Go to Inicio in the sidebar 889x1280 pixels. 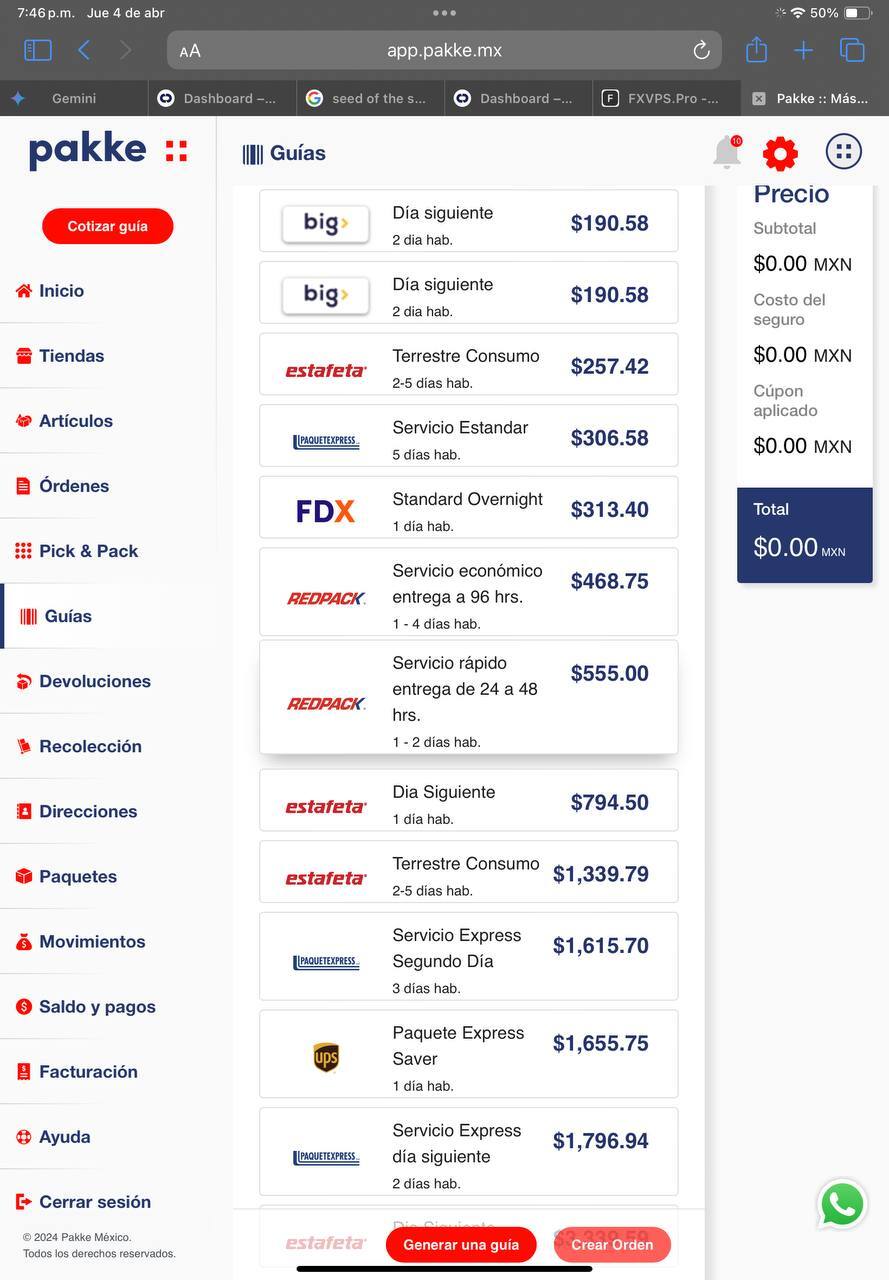tap(61, 291)
